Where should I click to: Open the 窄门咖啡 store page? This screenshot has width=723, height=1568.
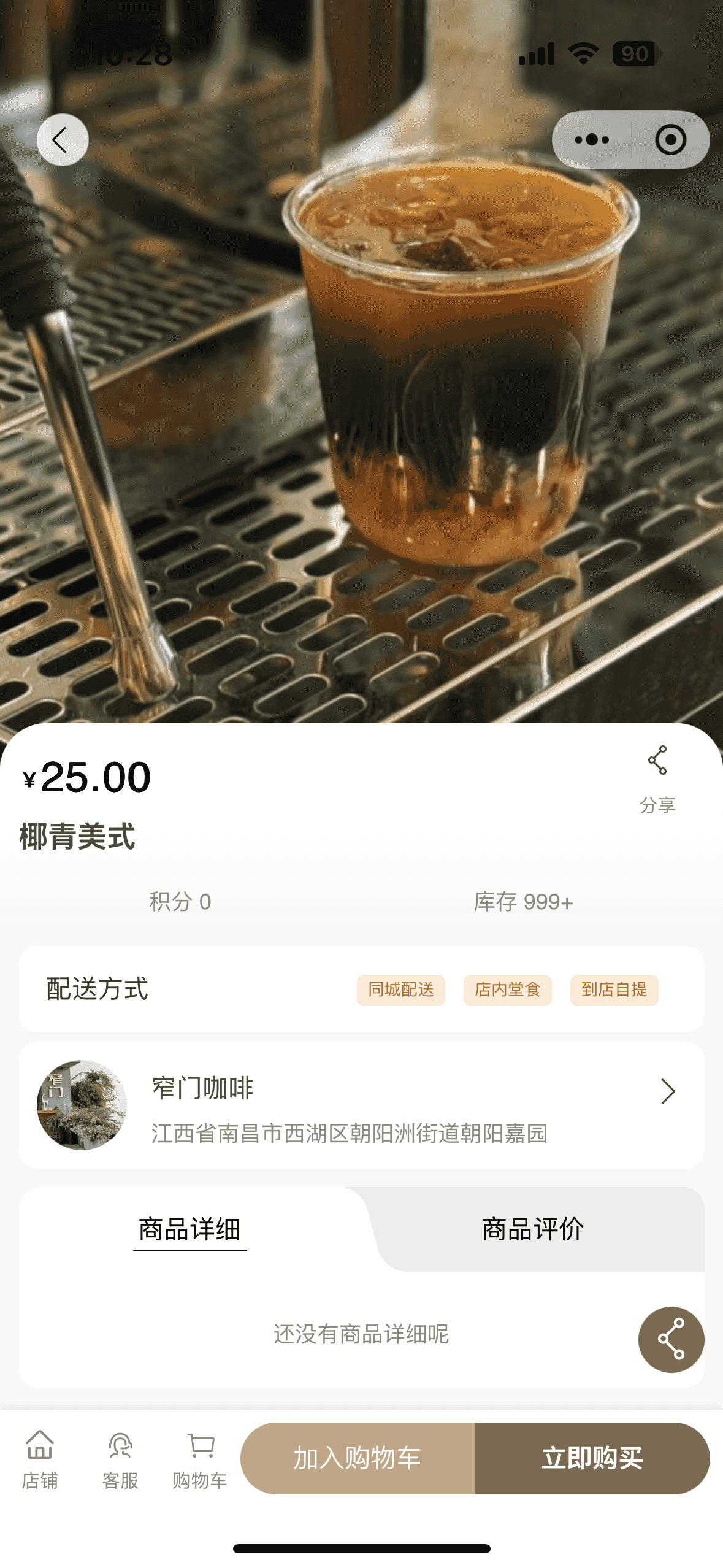point(361,1105)
